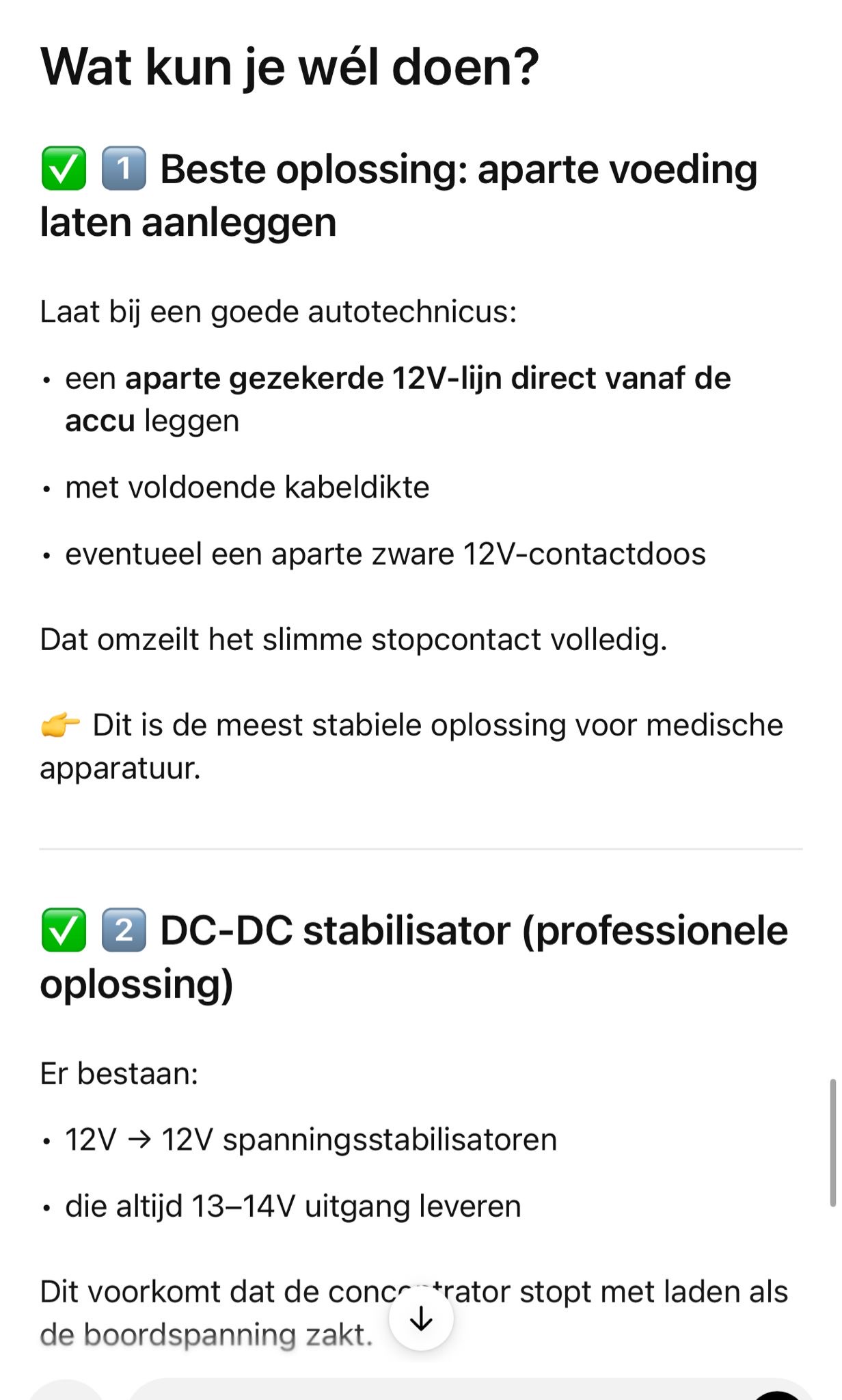
Task: Jump to the bottom with the down arrow
Action: (x=421, y=1319)
